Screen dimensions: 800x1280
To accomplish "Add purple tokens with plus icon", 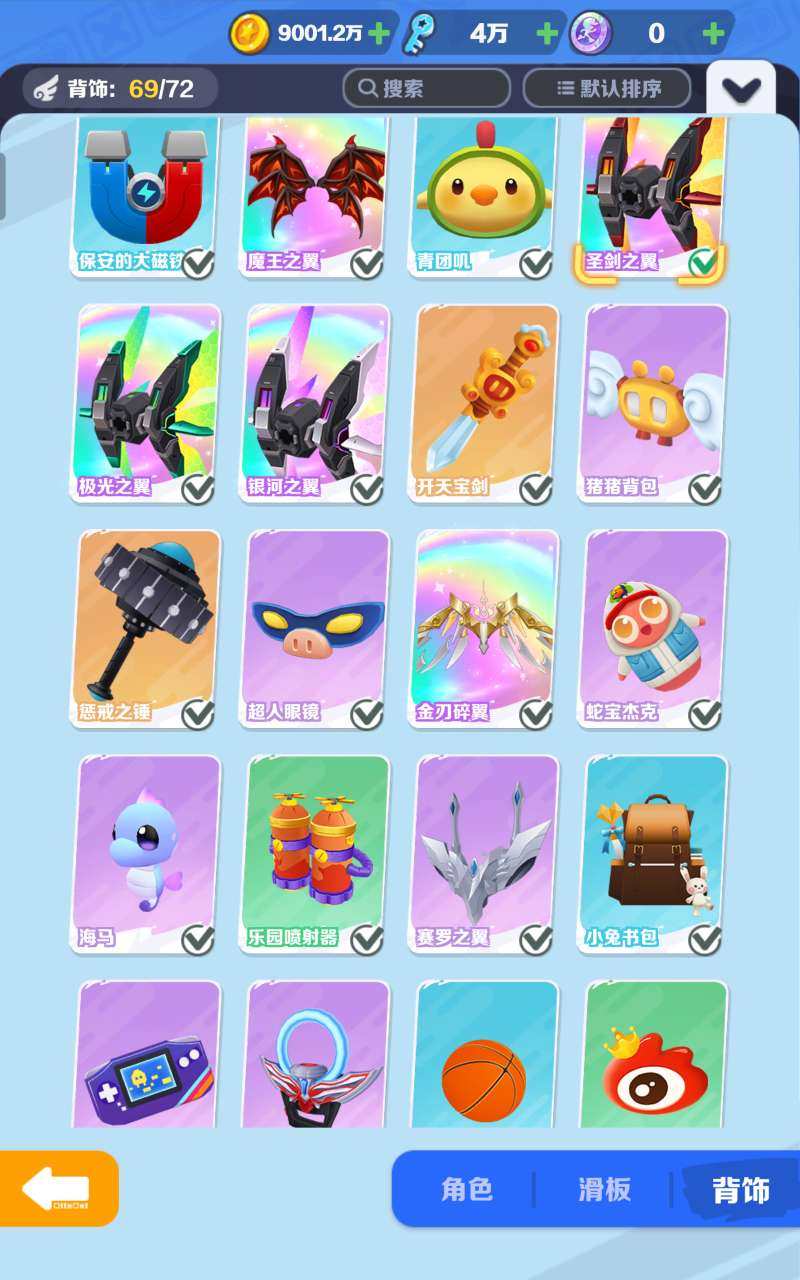I will 713,33.
